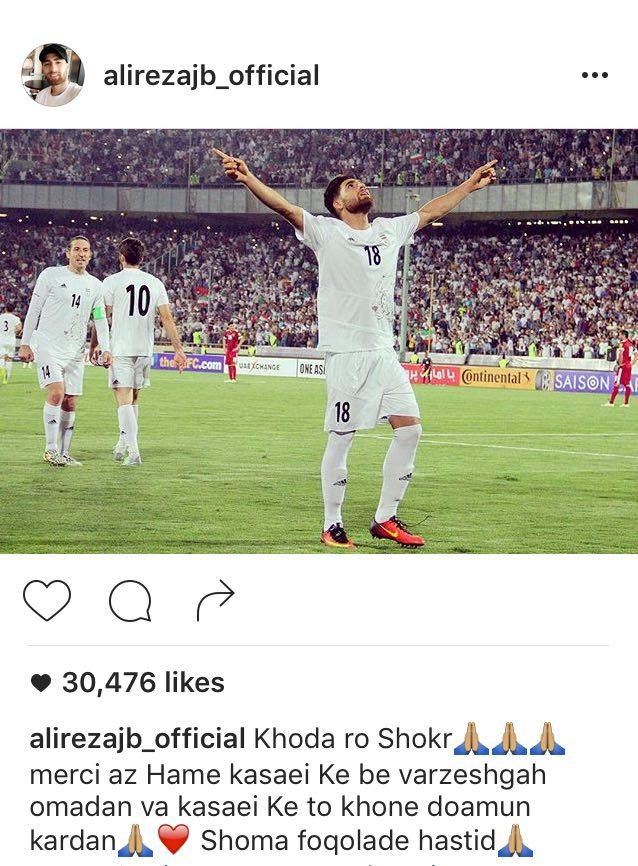Image resolution: width=638 pixels, height=866 pixels.
Task: Like the post with heart icon
Action: 47,600
